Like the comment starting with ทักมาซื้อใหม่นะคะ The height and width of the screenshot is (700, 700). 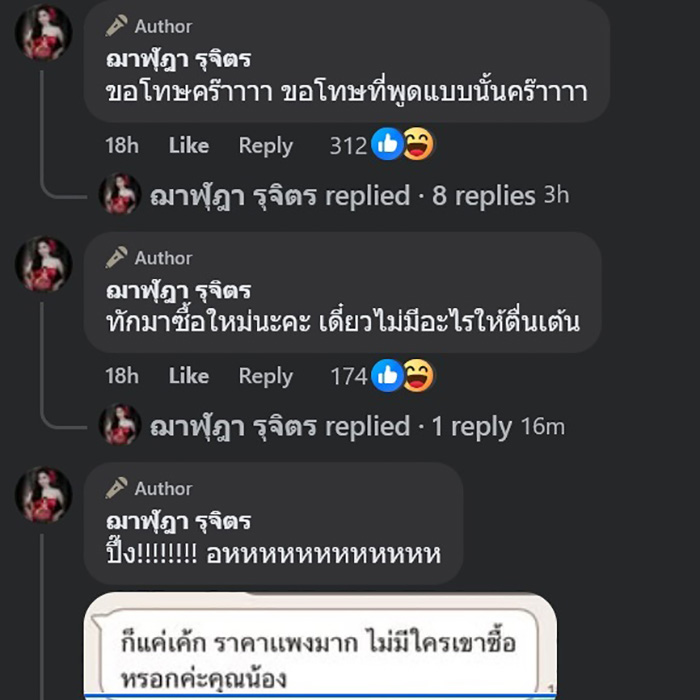(x=188, y=377)
